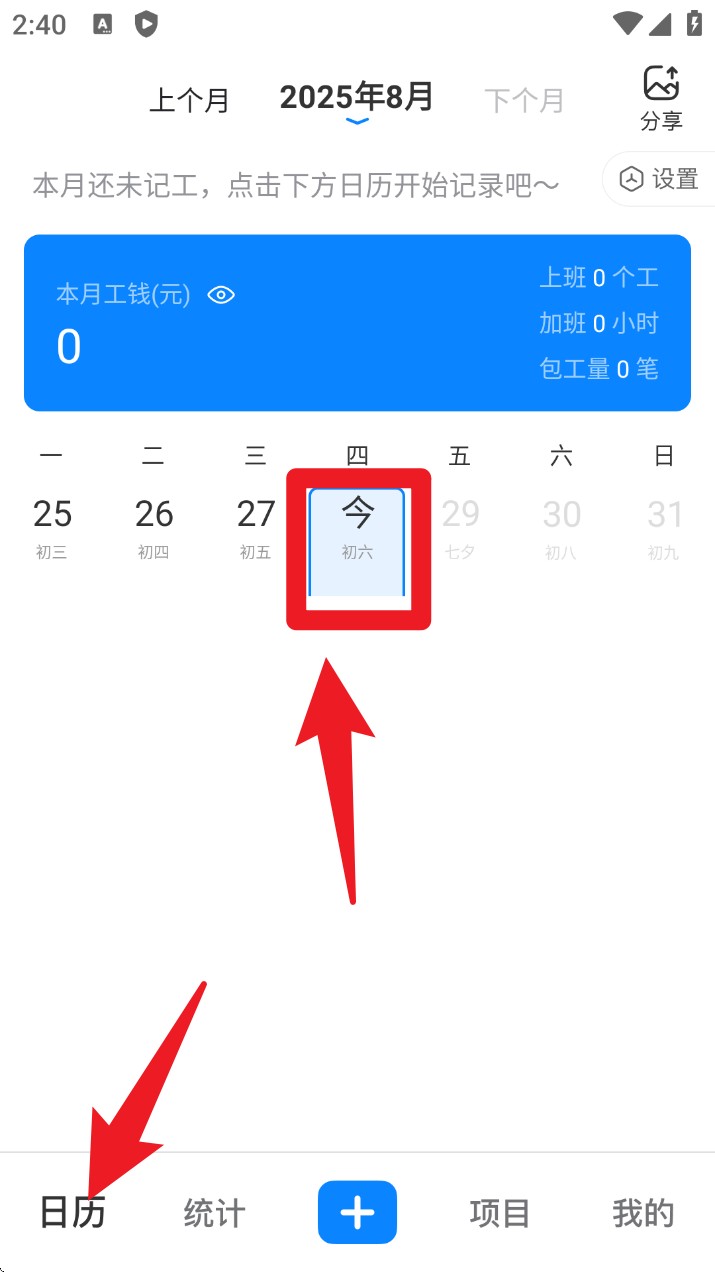715x1272 pixels.
Task: Open the 我的 tab
Action: tap(643, 1213)
